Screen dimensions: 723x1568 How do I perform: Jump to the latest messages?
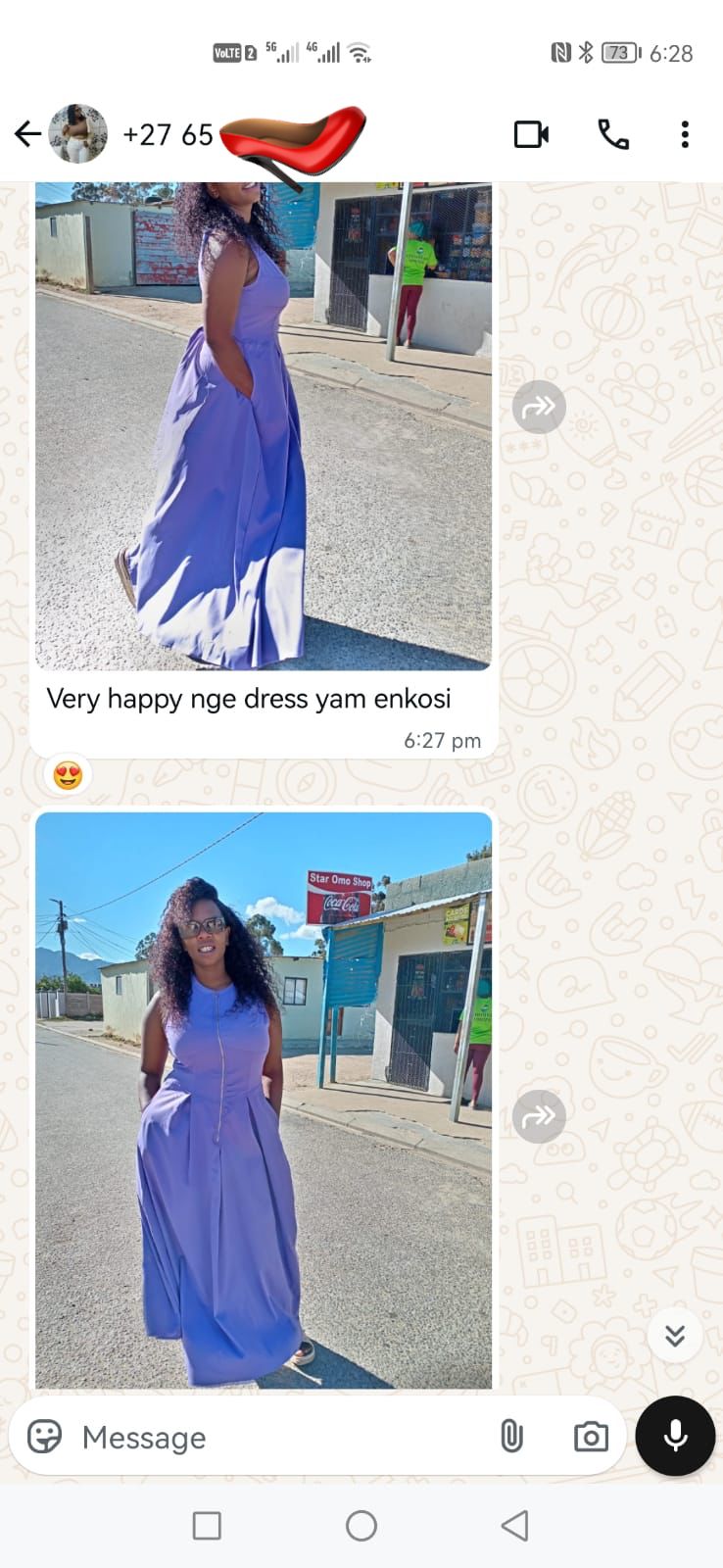click(674, 1336)
